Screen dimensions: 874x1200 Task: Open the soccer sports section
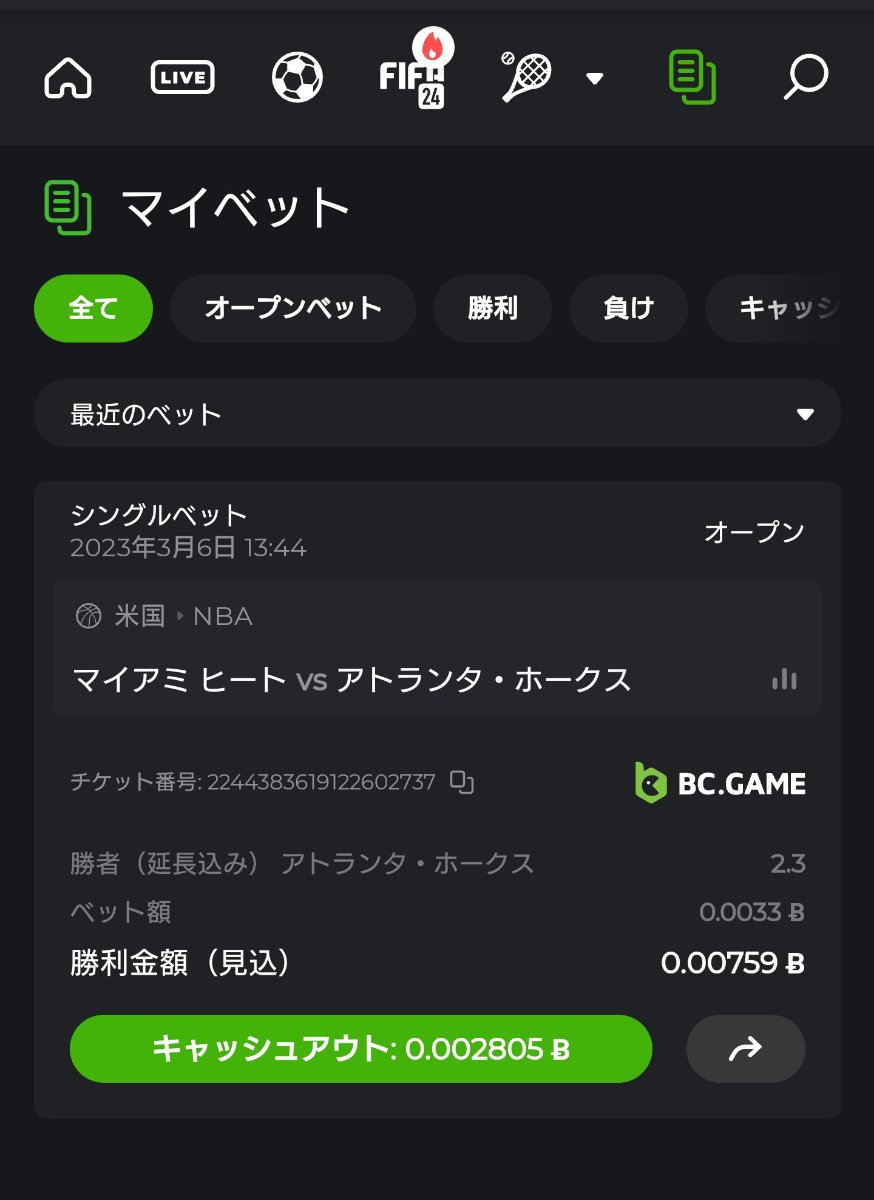point(297,77)
